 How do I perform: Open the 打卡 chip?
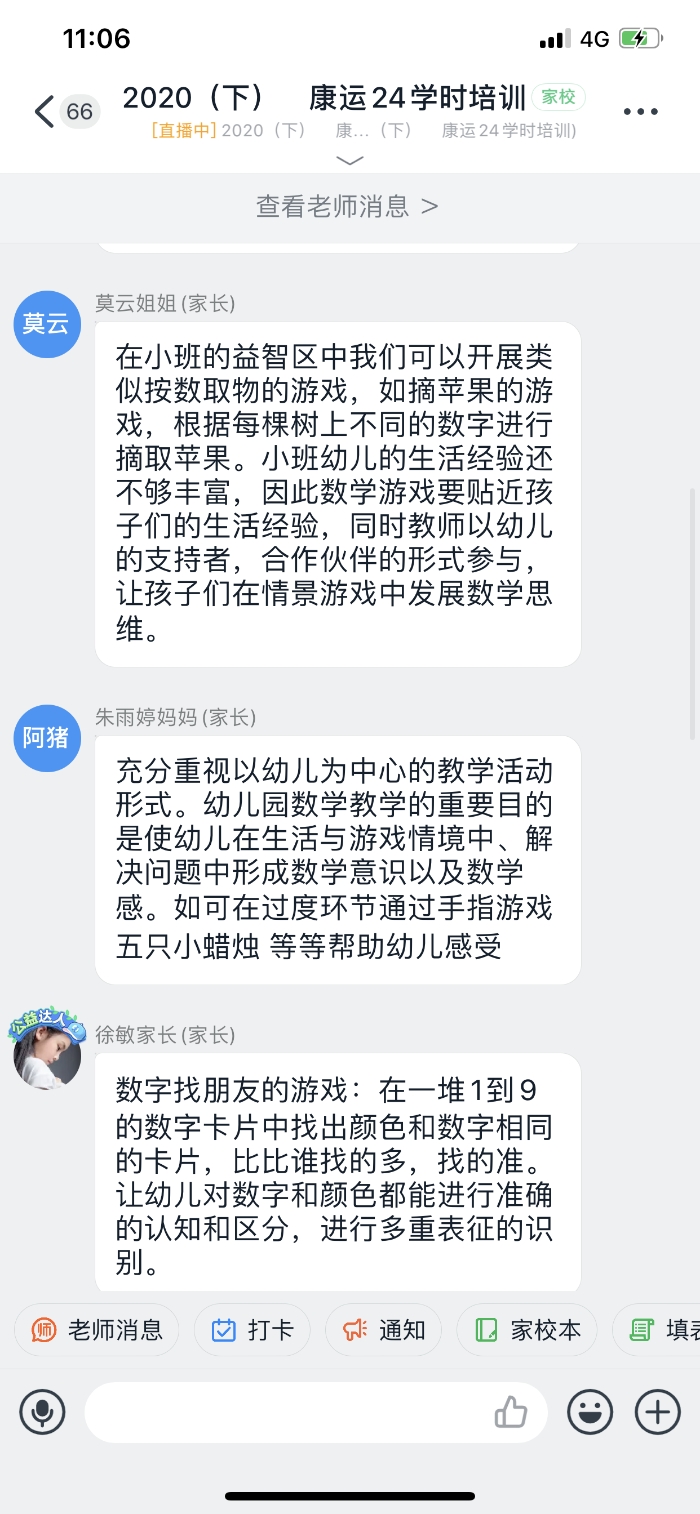click(x=253, y=1330)
